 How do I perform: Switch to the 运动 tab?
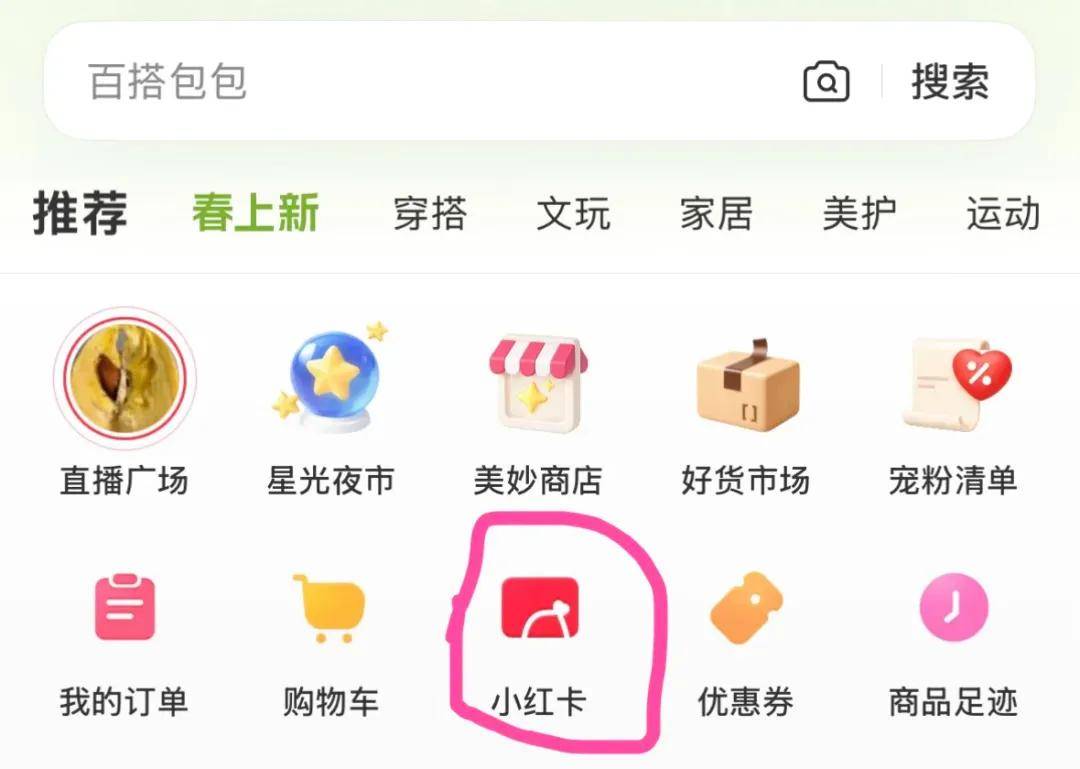pos(1002,214)
